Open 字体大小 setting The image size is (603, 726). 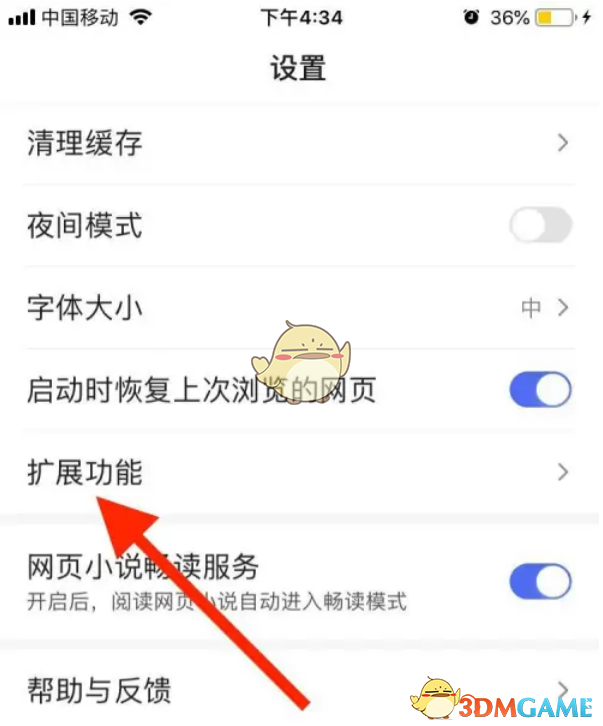300,308
